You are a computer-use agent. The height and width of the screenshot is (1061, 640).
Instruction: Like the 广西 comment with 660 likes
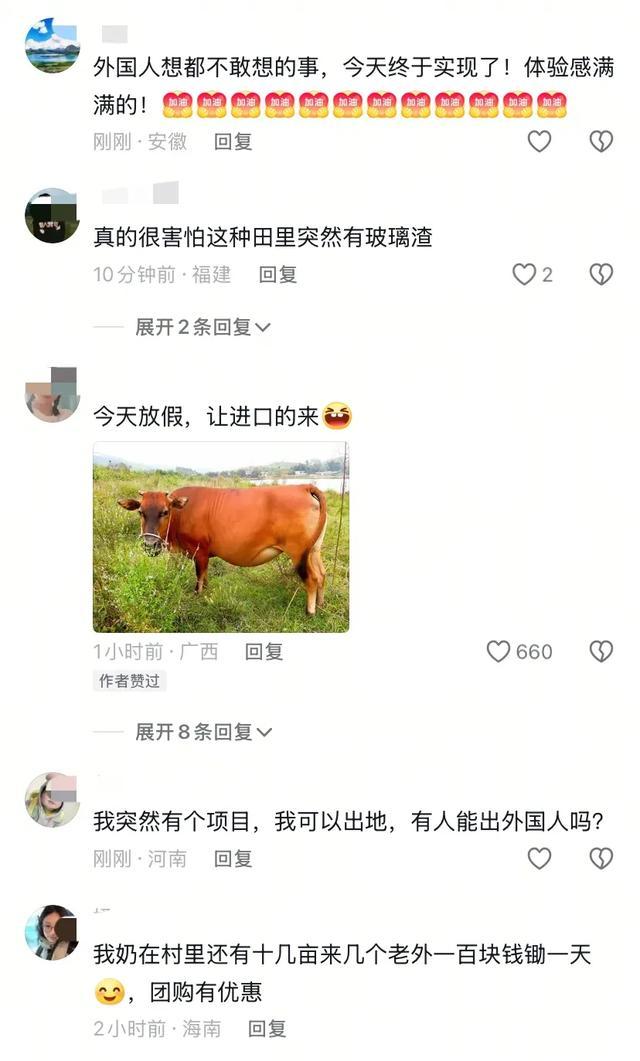coord(499,651)
